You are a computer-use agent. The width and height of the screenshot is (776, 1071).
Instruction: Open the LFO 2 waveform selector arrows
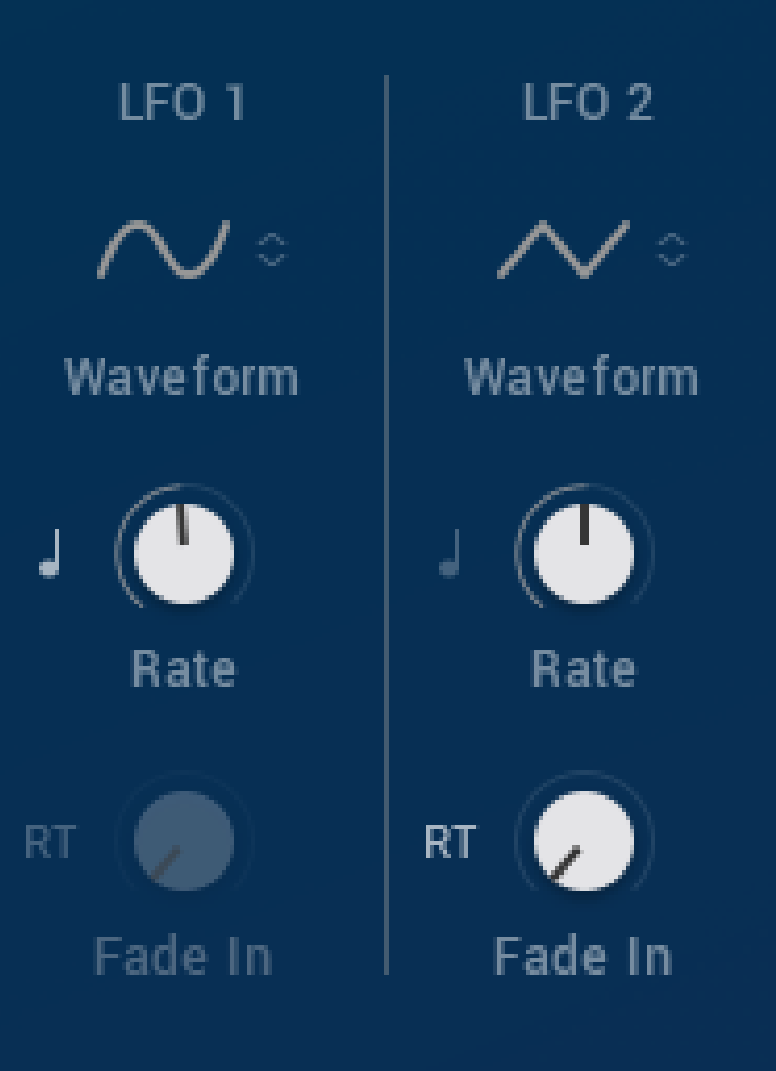click(672, 249)
